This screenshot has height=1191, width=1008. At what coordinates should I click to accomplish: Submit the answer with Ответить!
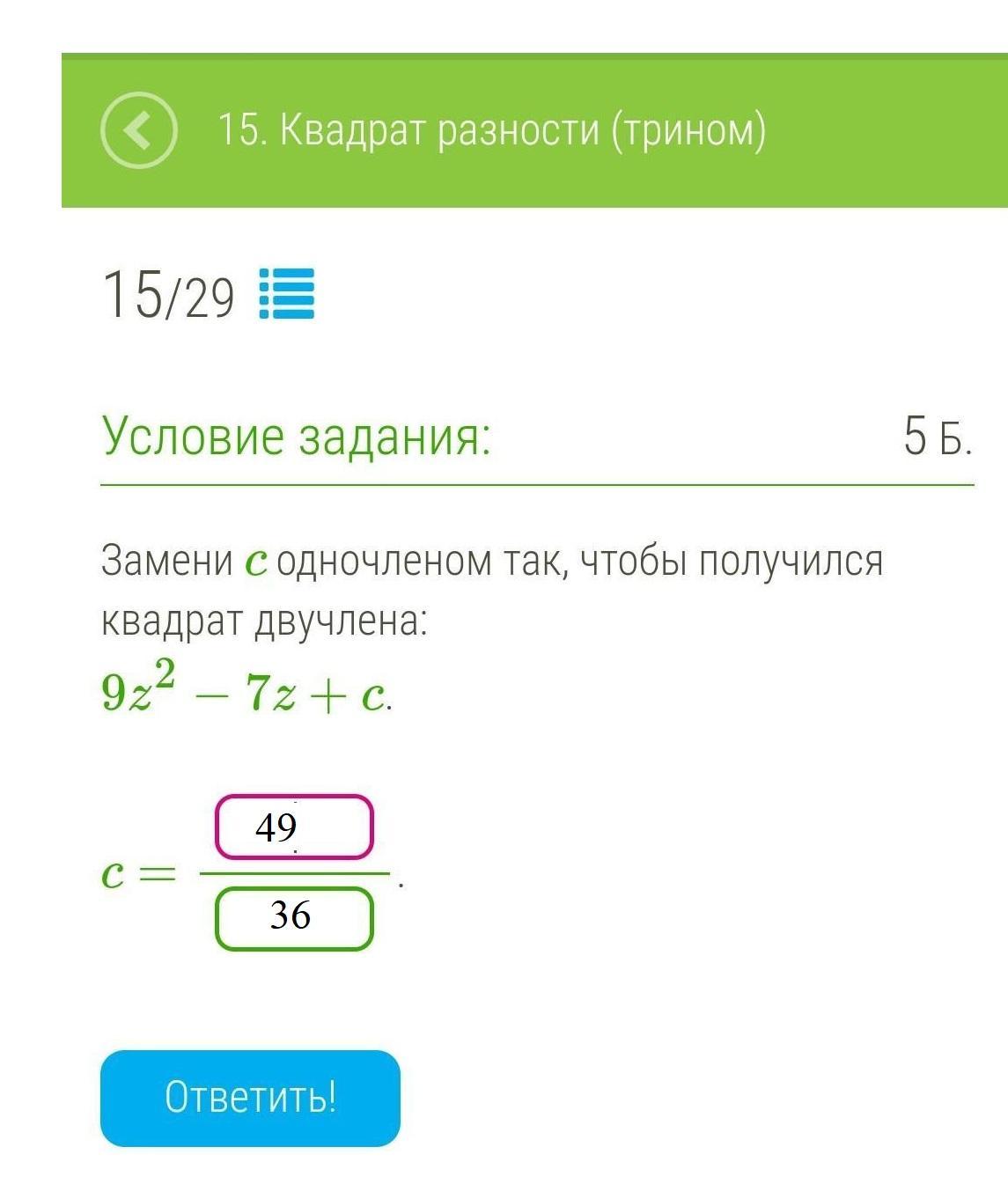click(250, 1098)
